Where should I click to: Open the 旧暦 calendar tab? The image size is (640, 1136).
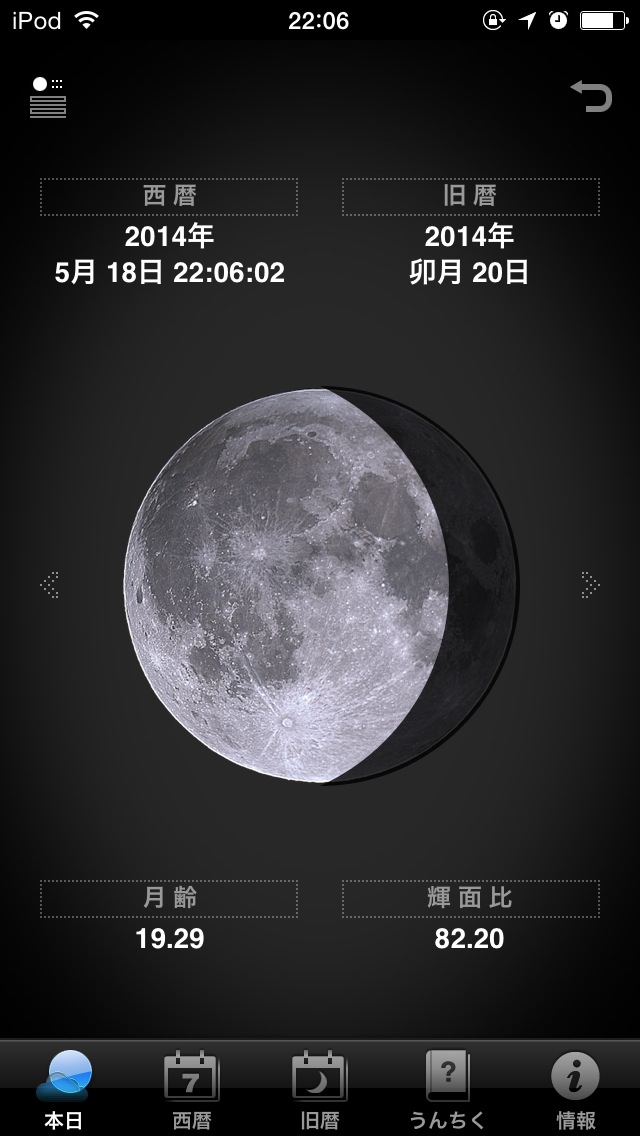click(319, 1088)
